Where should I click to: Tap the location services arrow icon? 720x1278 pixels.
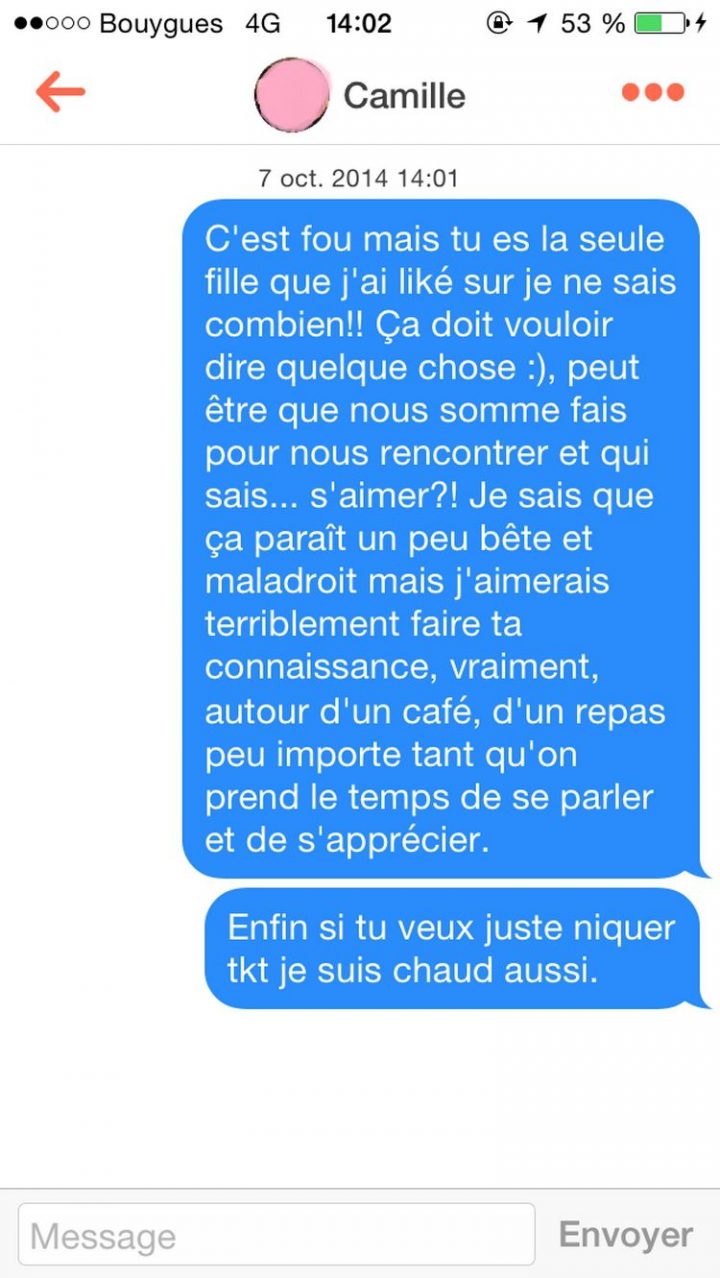[x=537, y=21]
